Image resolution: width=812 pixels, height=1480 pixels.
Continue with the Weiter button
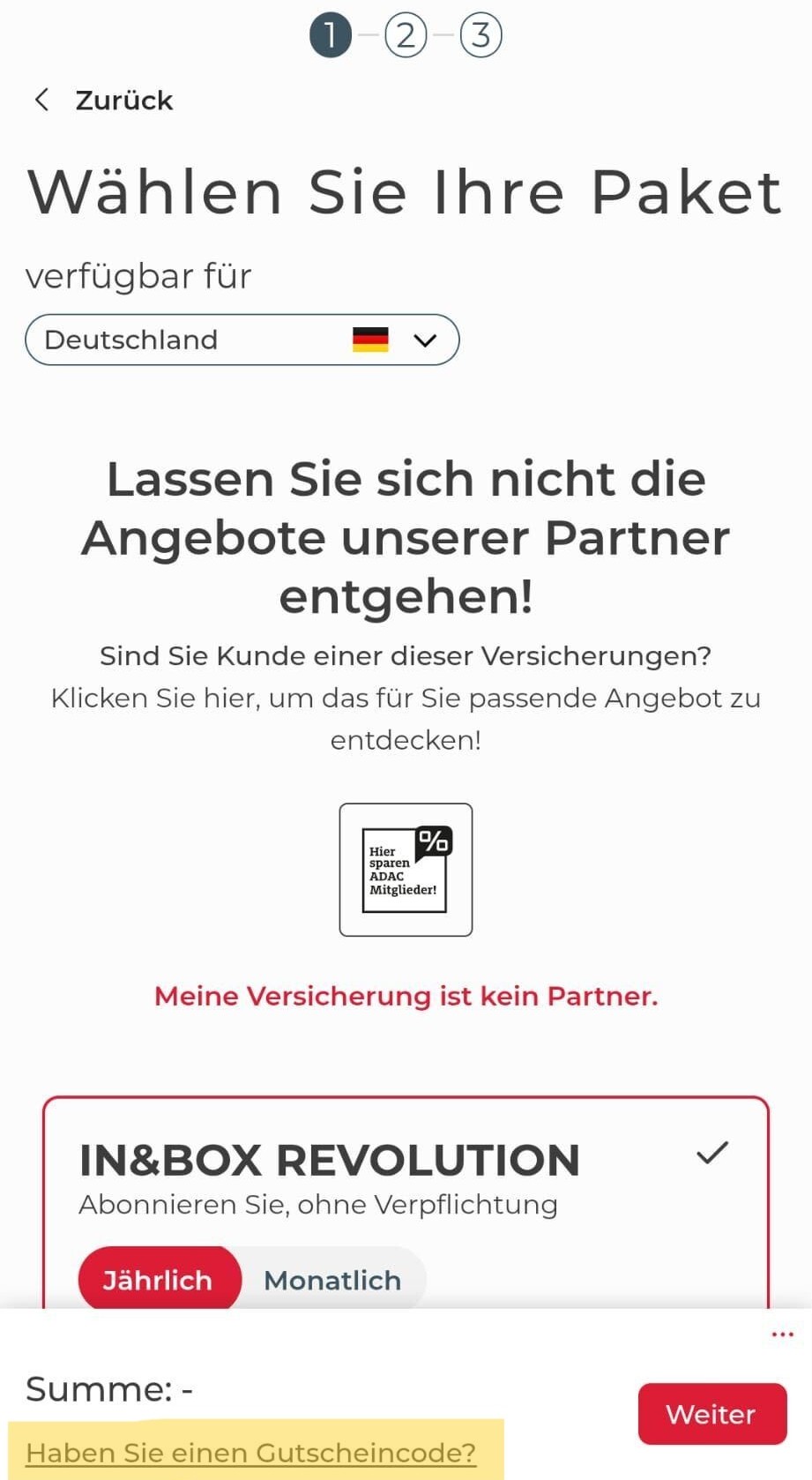(711, 1414)
